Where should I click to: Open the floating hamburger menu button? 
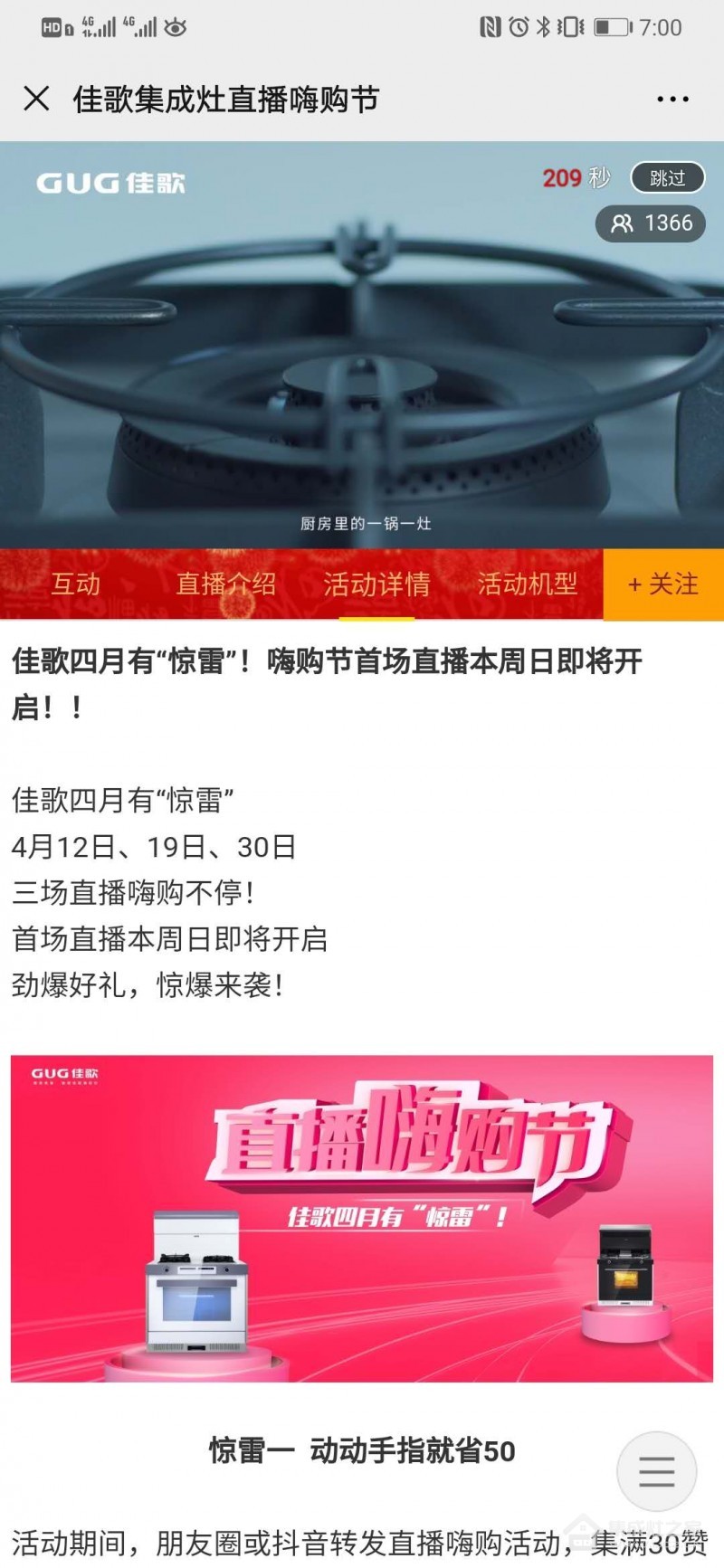click(657, 1472)
